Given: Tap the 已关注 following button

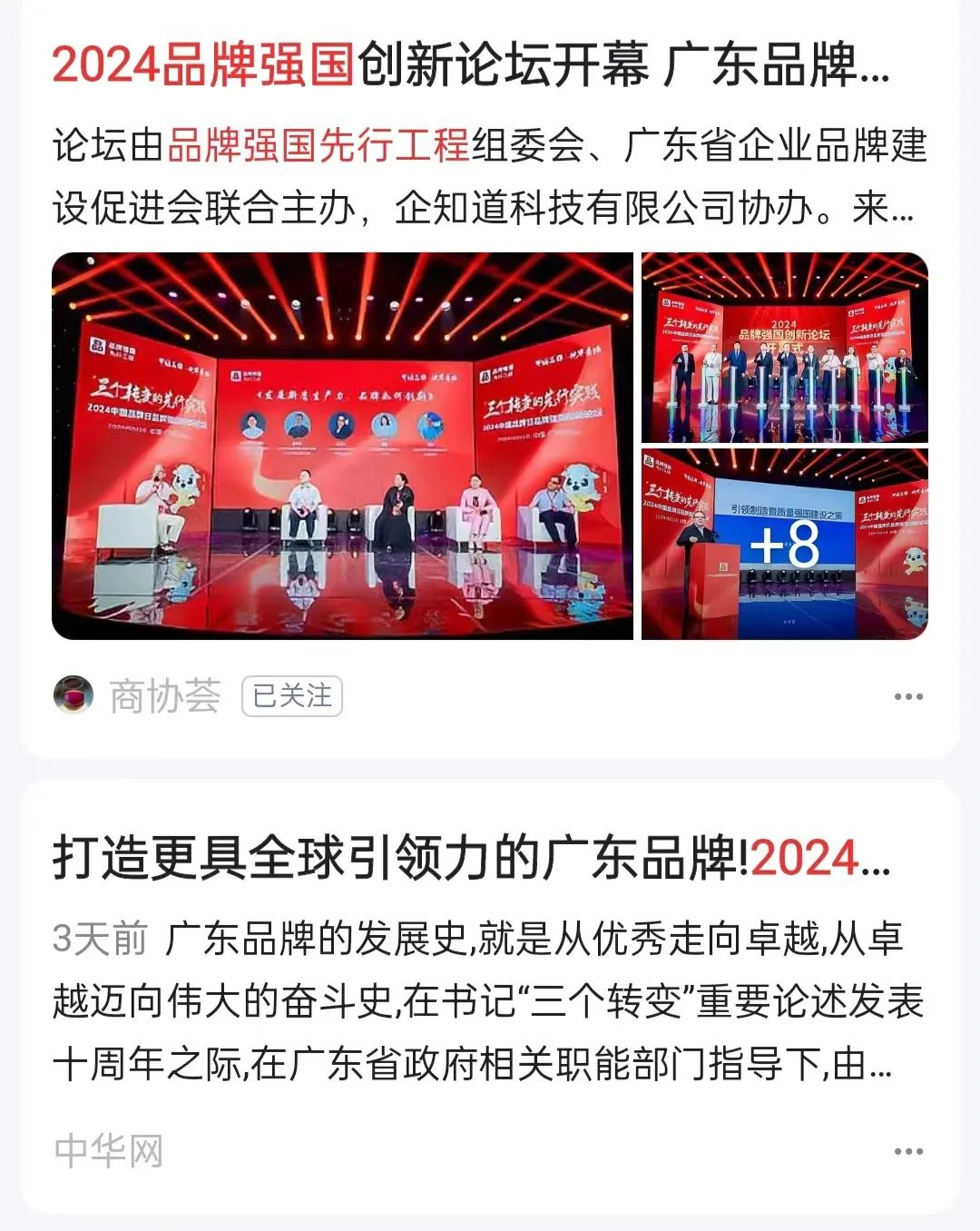Looking at the screenshot, I should pyautogui.click(x=291, y=696).
